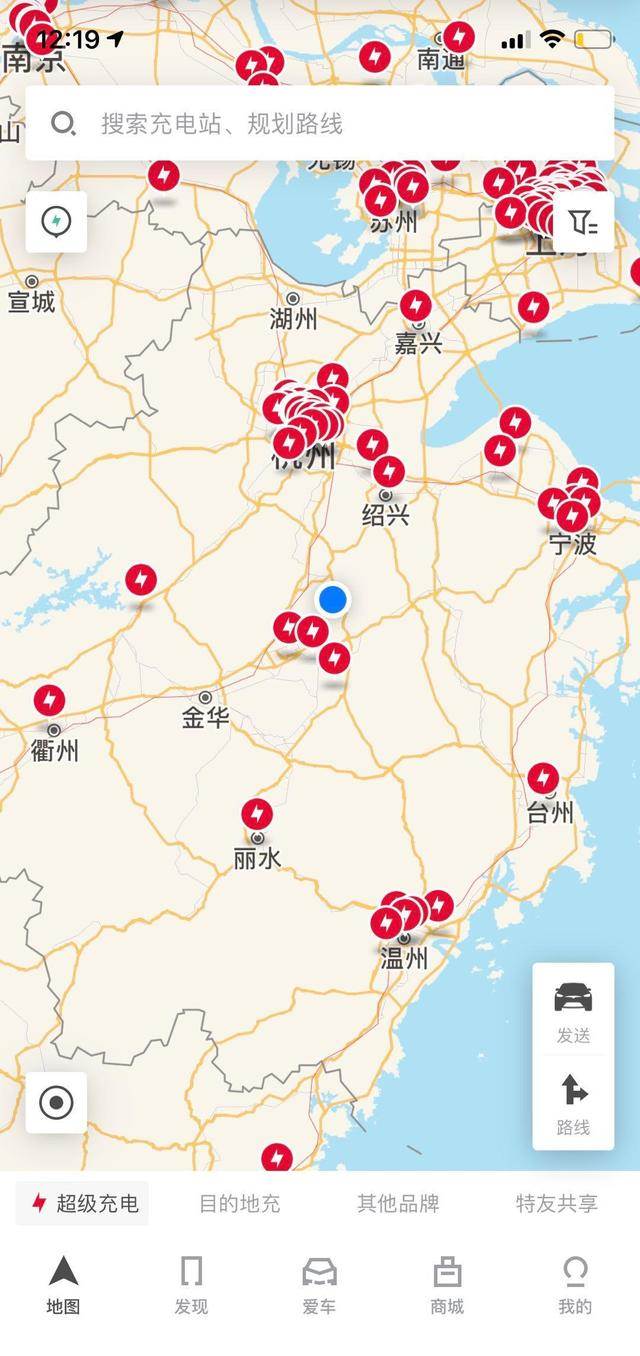The width and height of the screenshot is (640, 1356).
Task: Switch to 特友共享 tab
Action: click(556, 1203)
